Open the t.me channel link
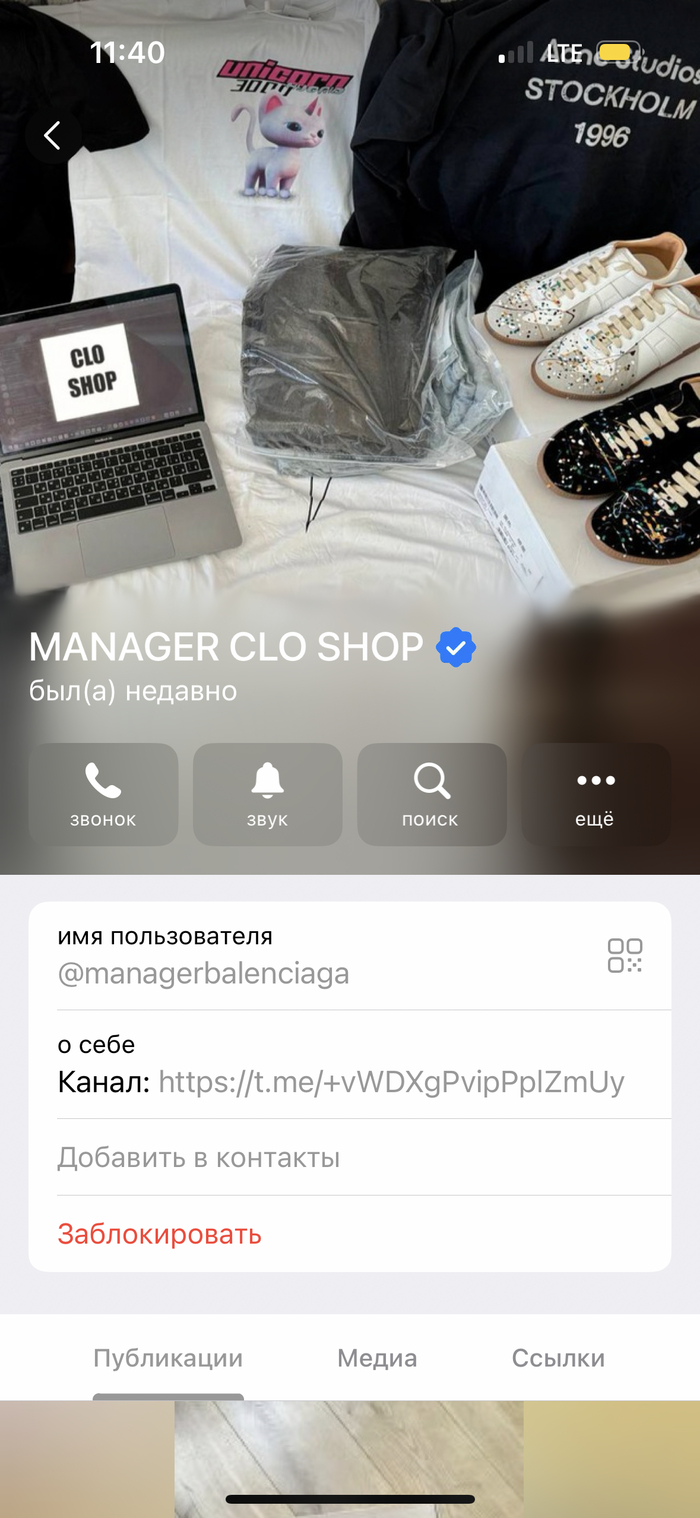The height and width of the screenshot is (1518, 700). 391,1081
